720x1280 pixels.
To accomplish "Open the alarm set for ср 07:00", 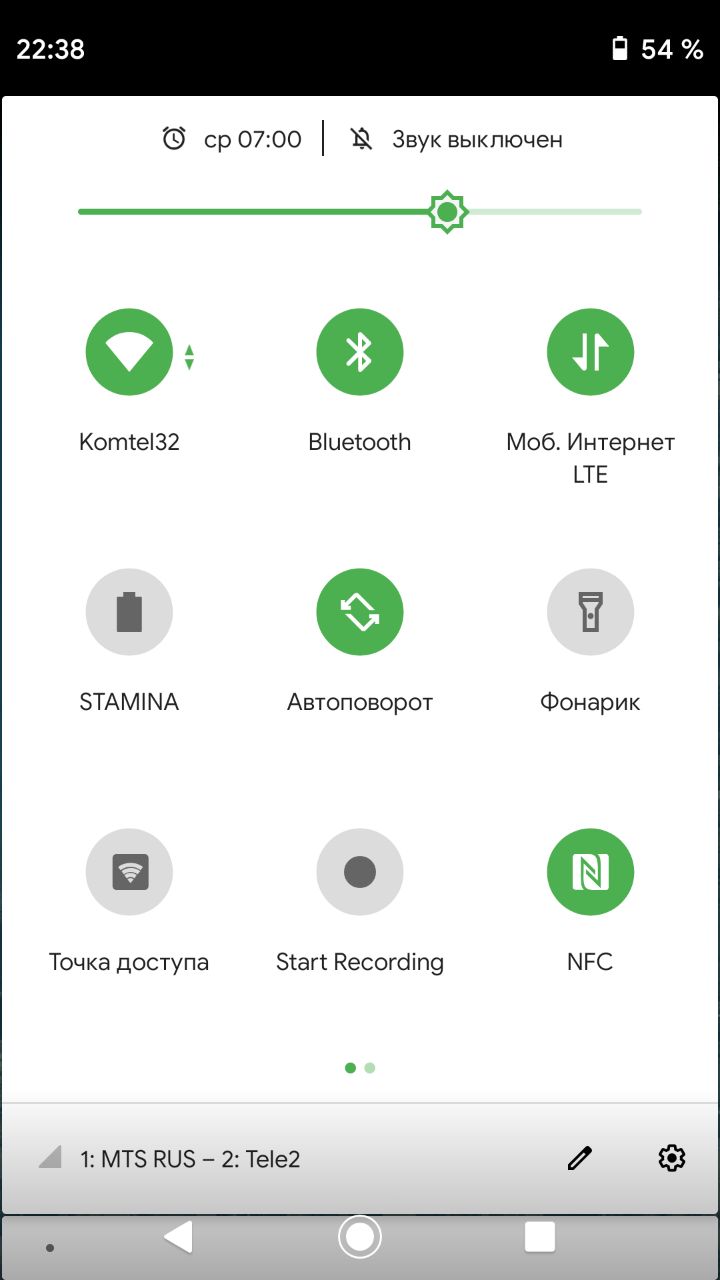I will pos(233,139).
